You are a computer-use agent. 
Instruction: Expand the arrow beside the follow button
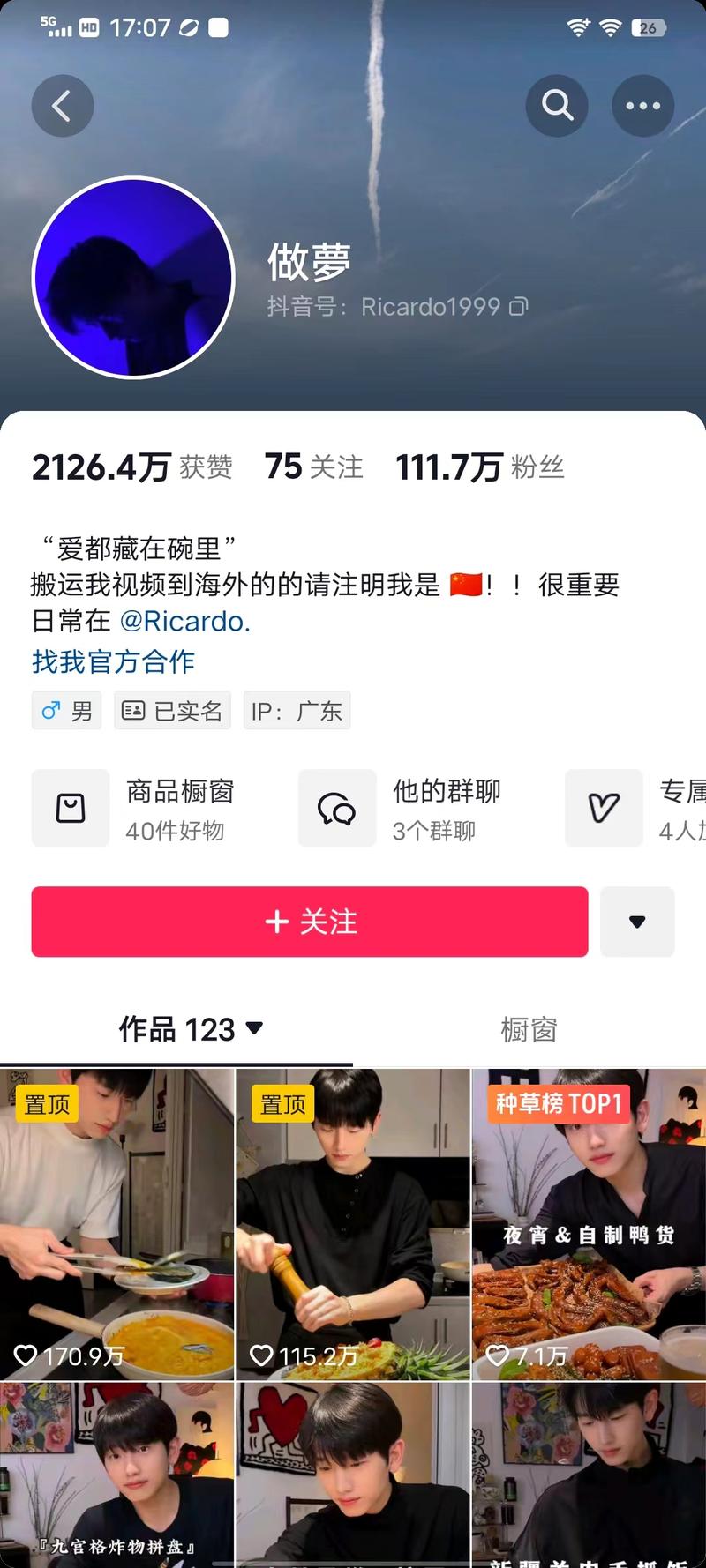[x=637, y=922]
